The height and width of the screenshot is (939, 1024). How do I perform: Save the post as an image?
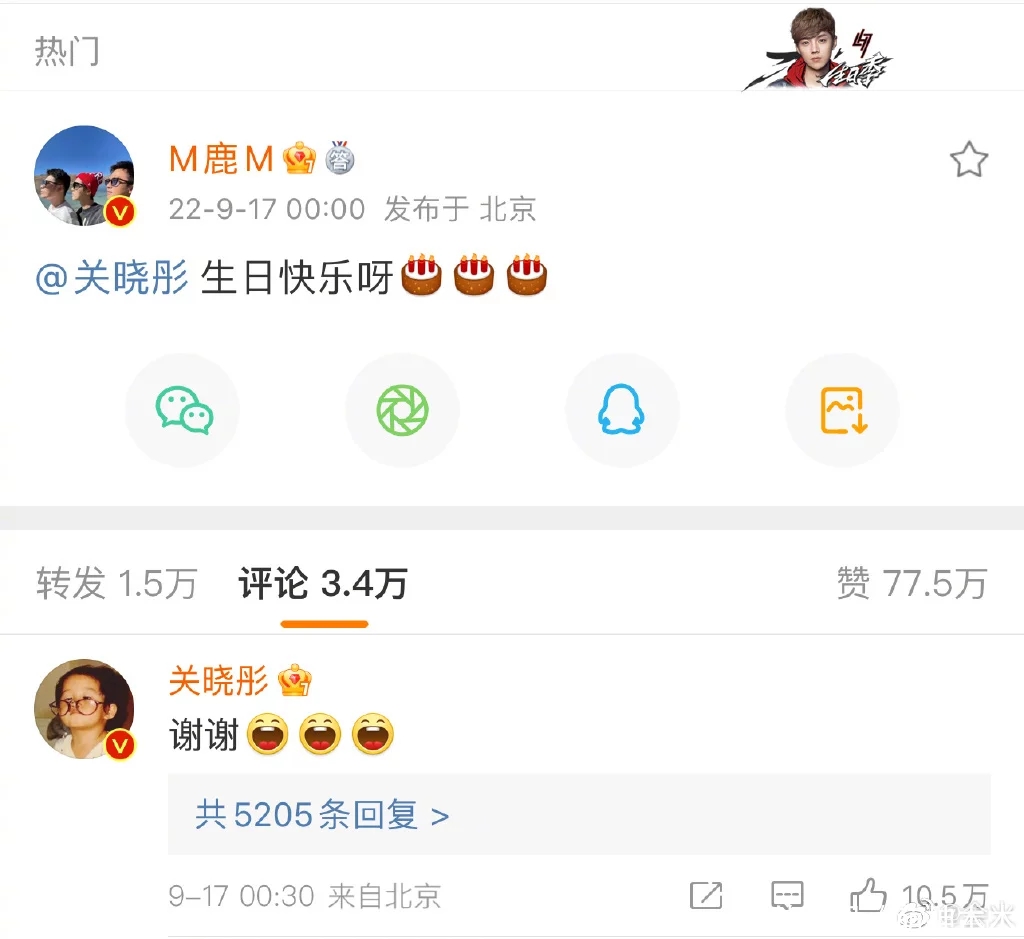tap(843, 410)
